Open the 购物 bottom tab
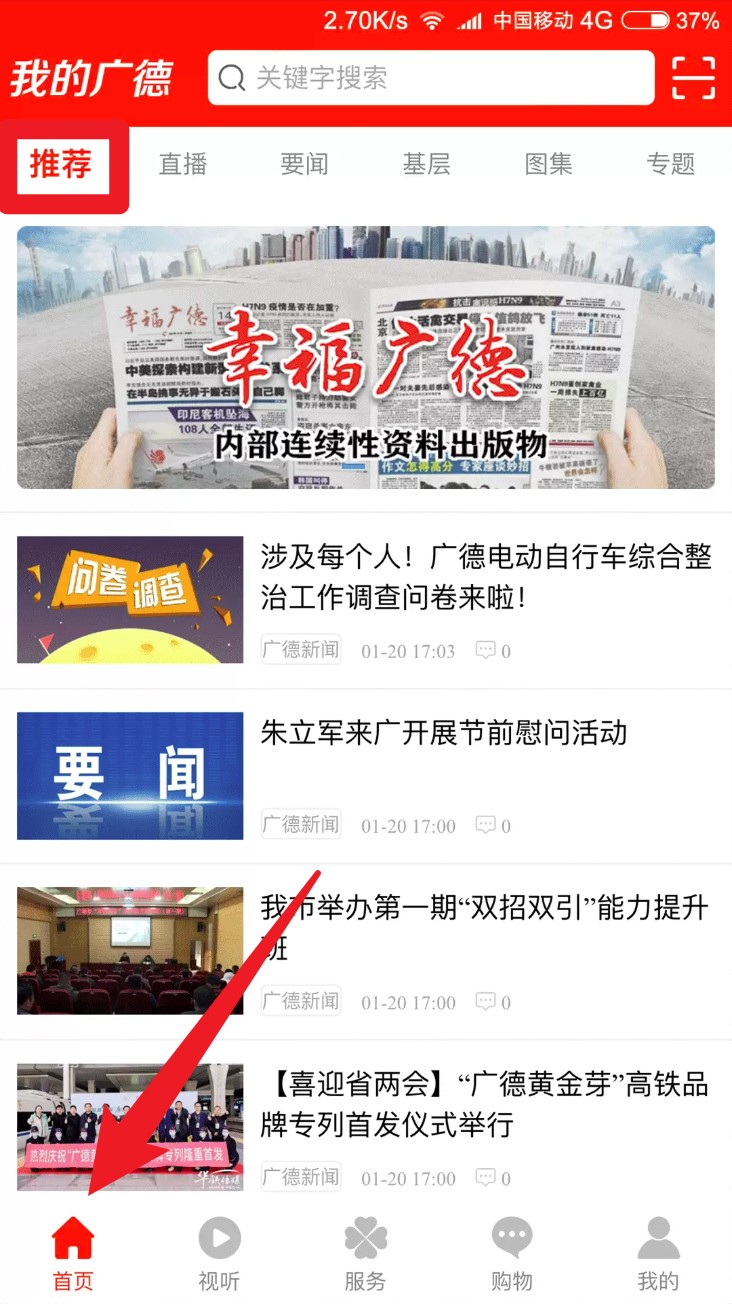This screenshot has width=732, height=1304. click(x=512, y=1252)
